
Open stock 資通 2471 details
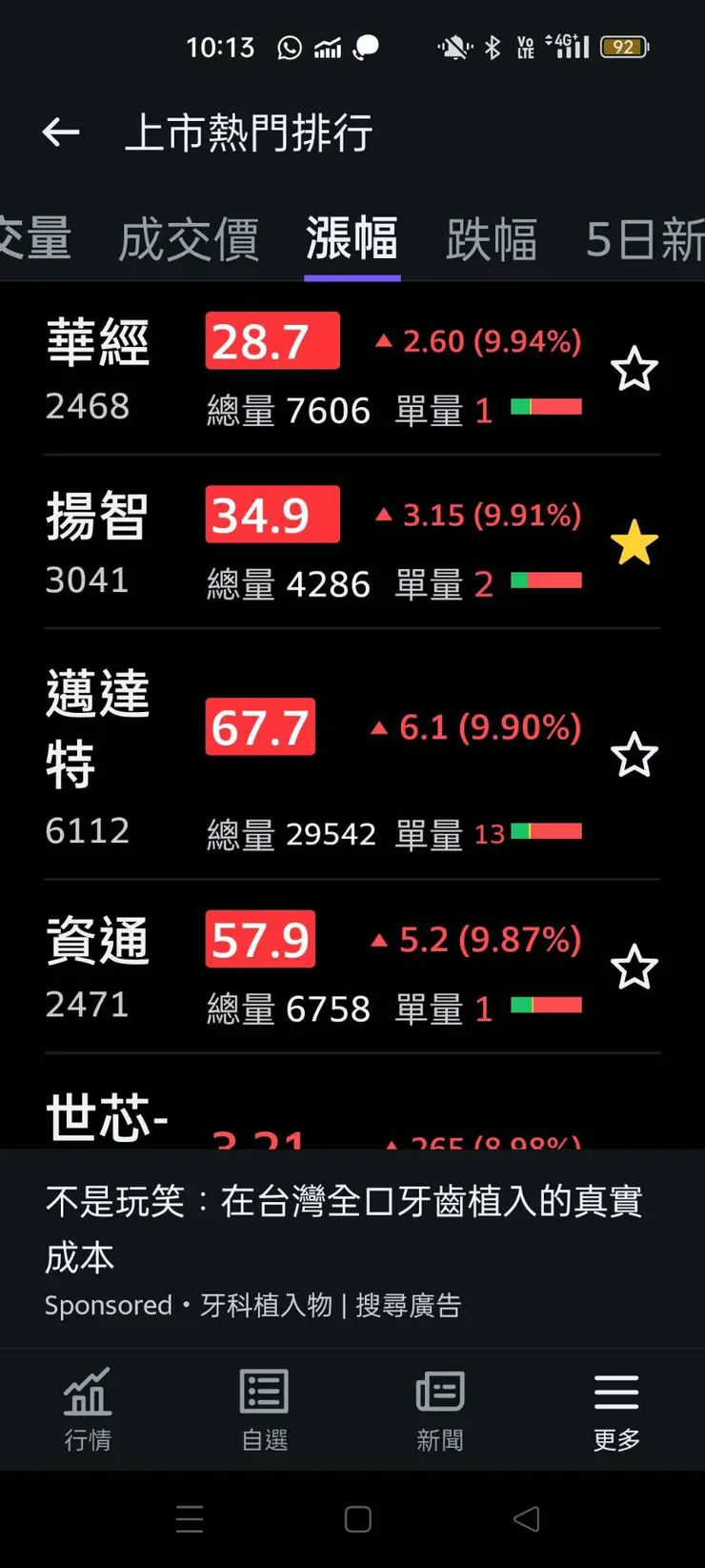[98, 967]
